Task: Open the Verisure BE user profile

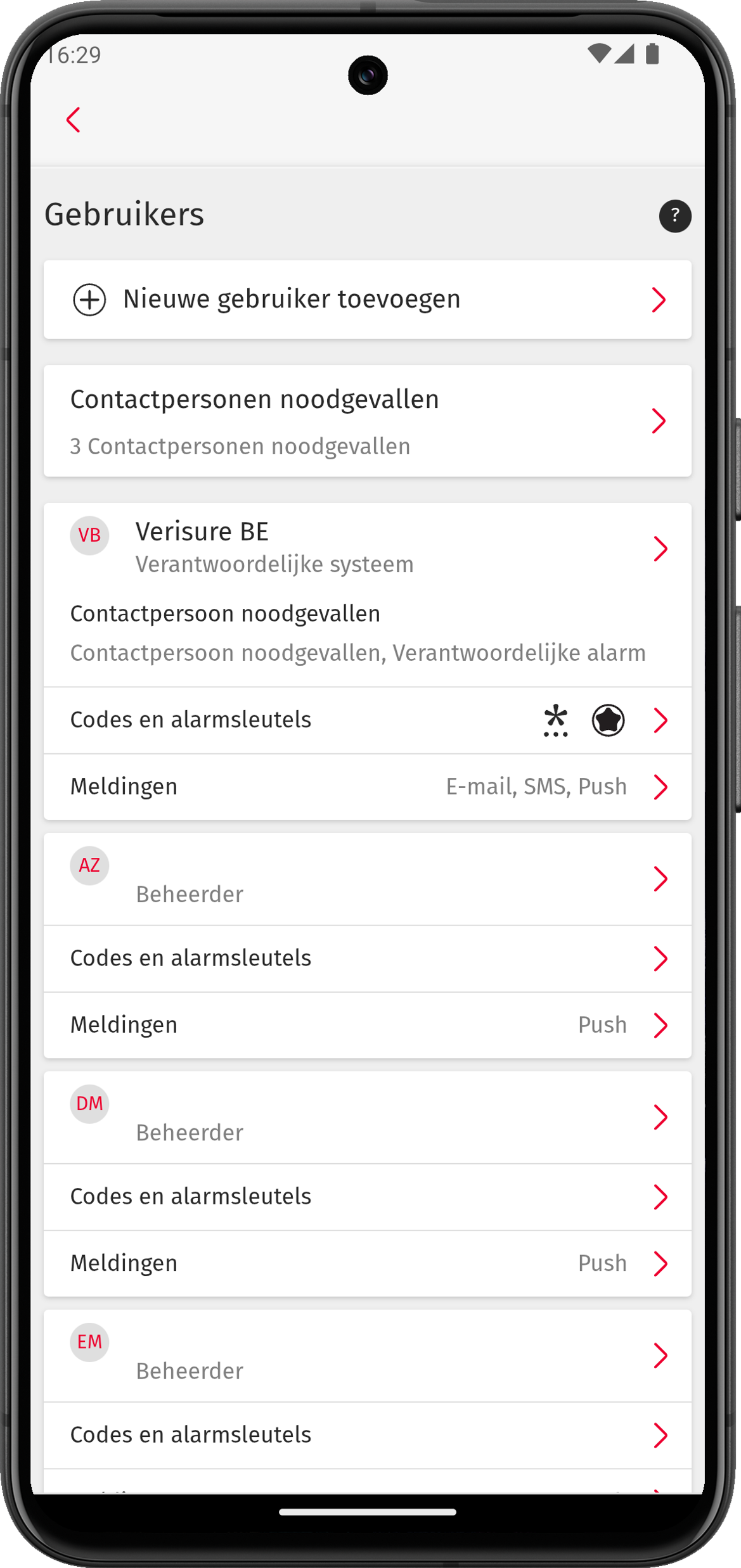Action: coord(367,547)
